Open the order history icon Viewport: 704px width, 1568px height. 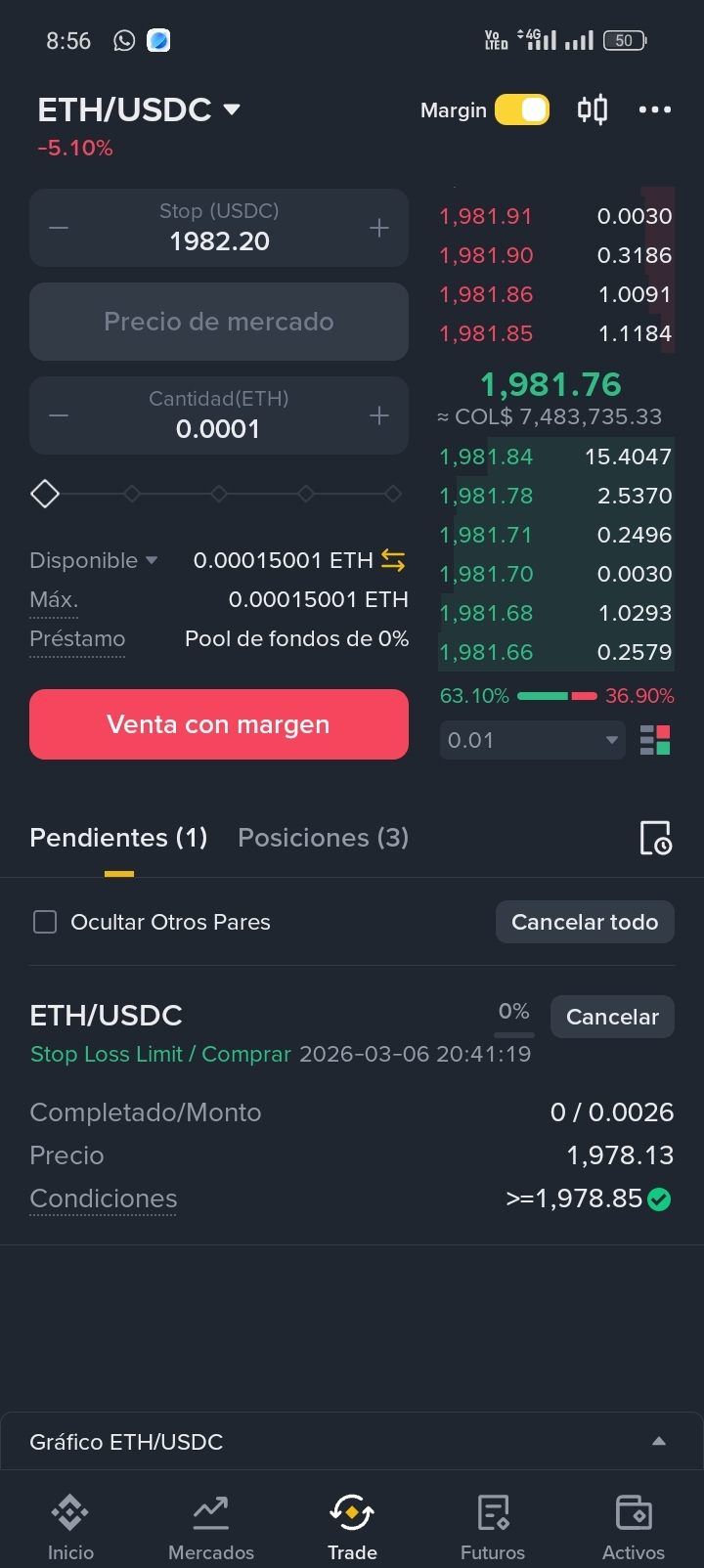pos(655,838)
